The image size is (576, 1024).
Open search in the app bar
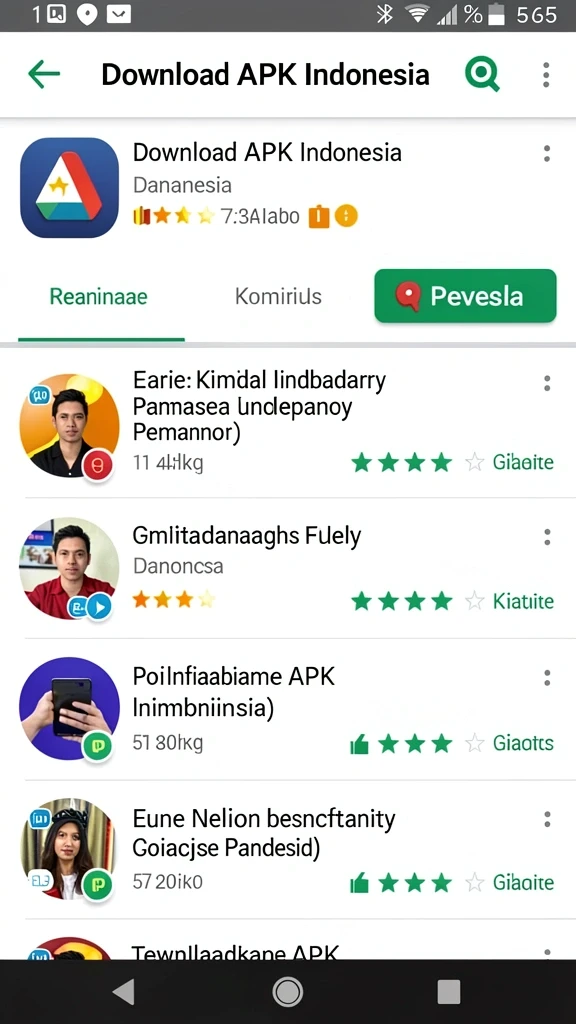(482, 74)
